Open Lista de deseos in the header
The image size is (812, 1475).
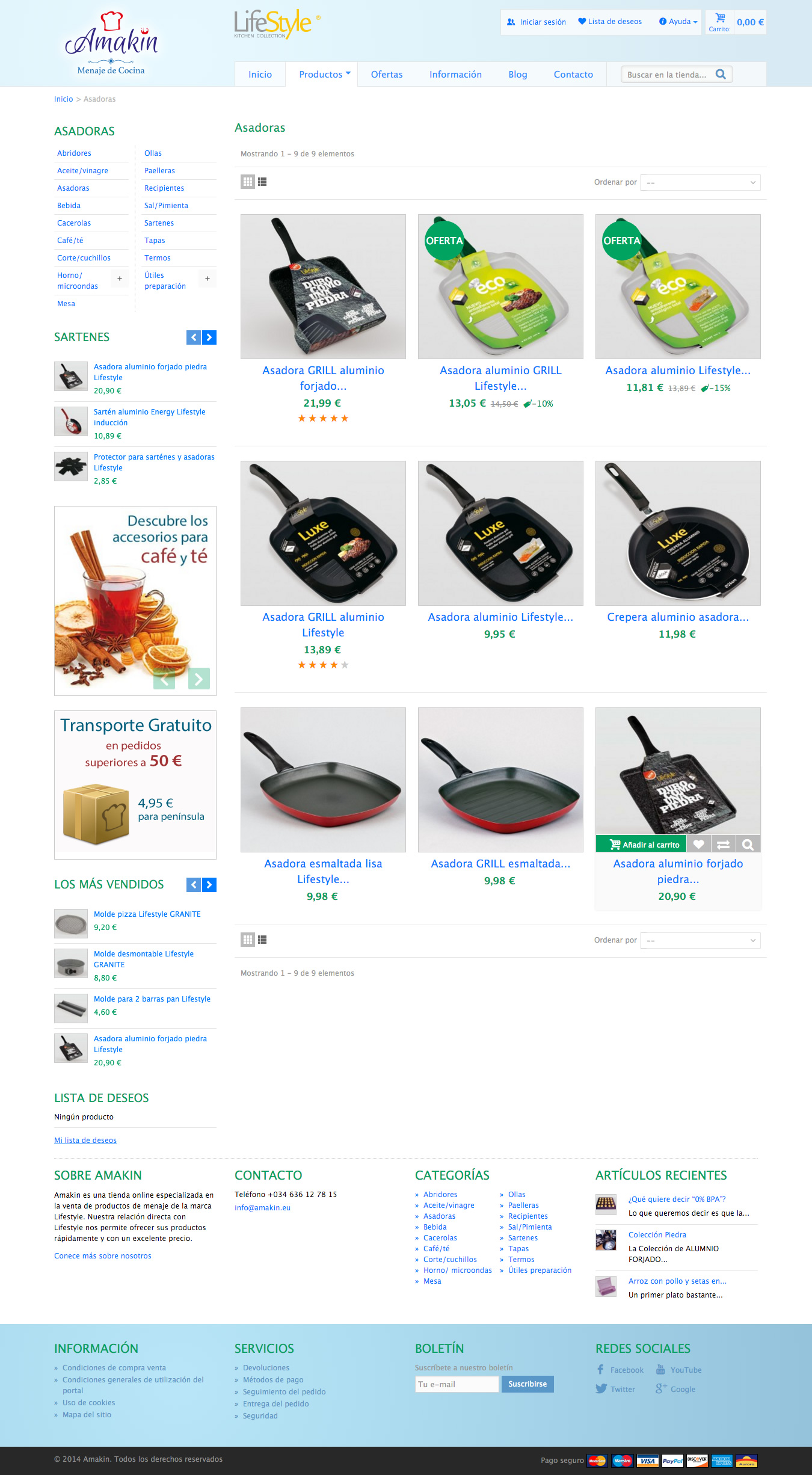tap(610, 22)
